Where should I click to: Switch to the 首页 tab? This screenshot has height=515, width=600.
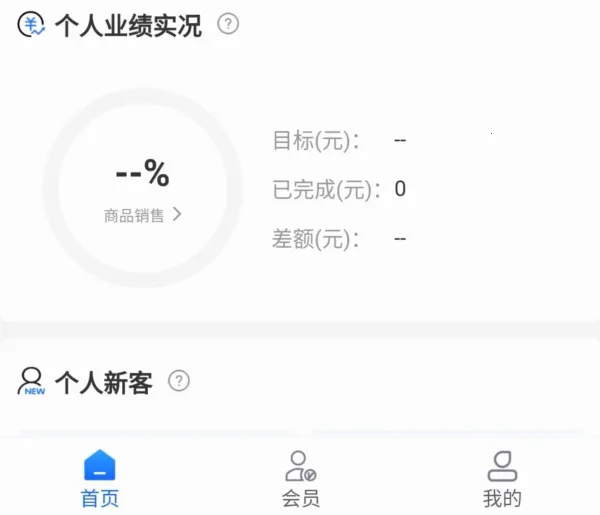point(99,478)
